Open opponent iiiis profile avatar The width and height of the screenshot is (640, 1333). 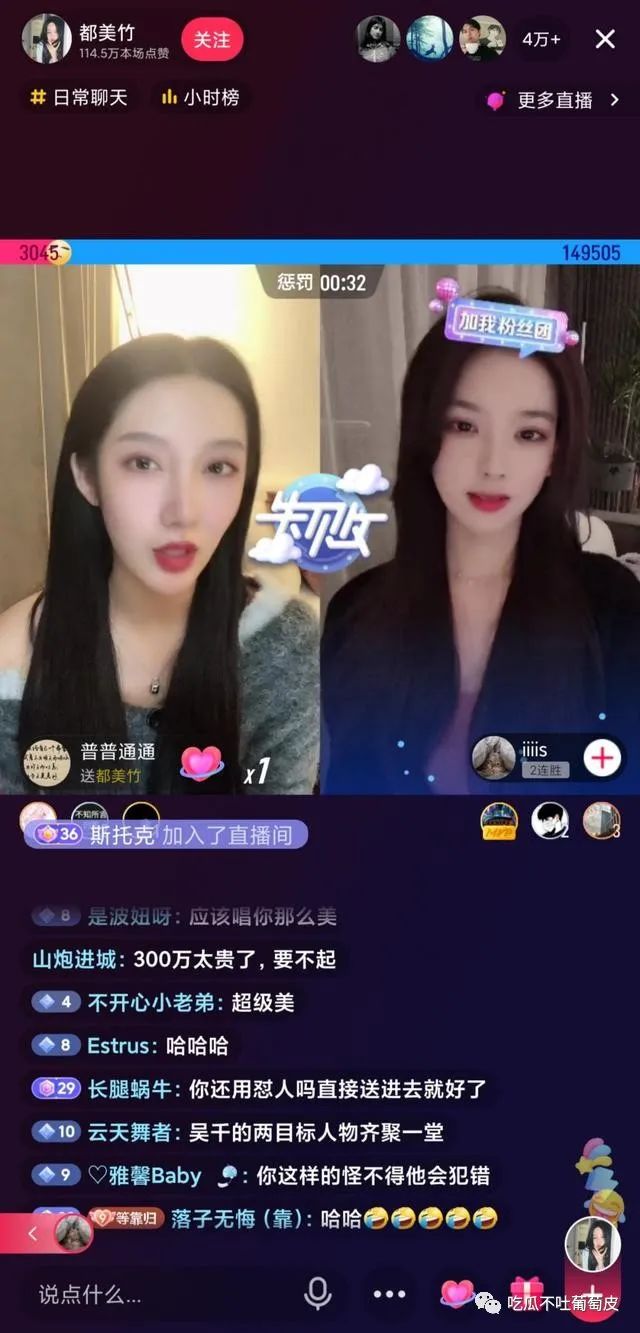(x=493, y=758)
